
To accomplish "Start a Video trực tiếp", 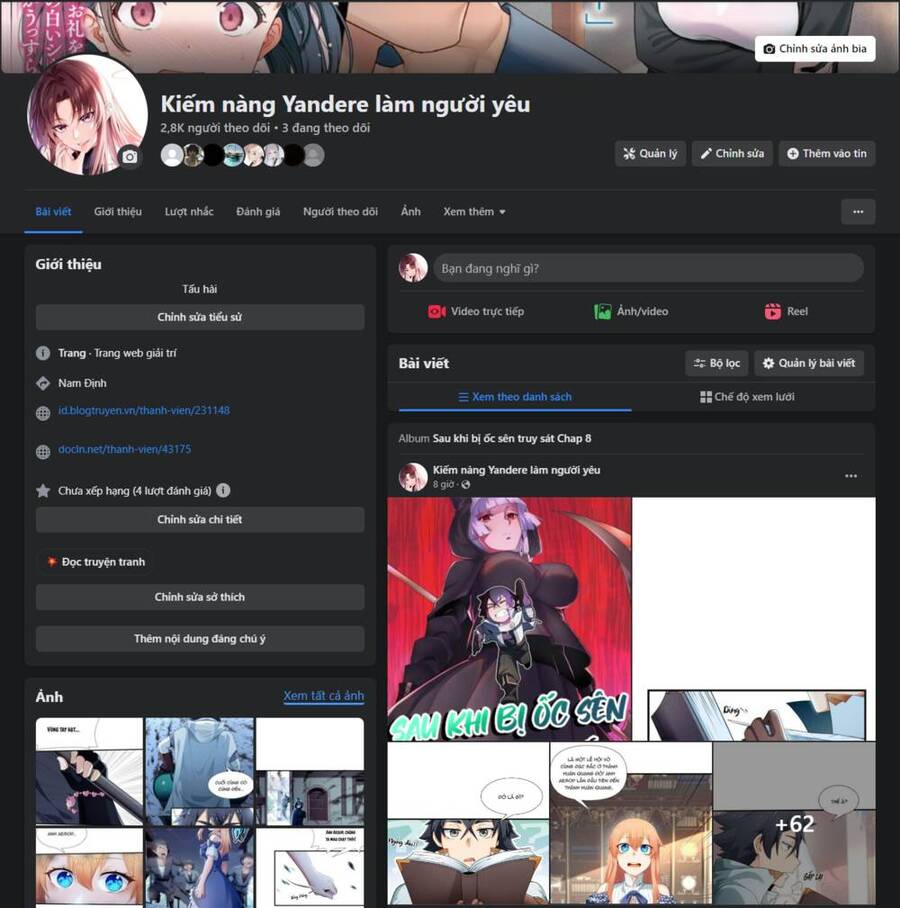I will tap(476, 312).
